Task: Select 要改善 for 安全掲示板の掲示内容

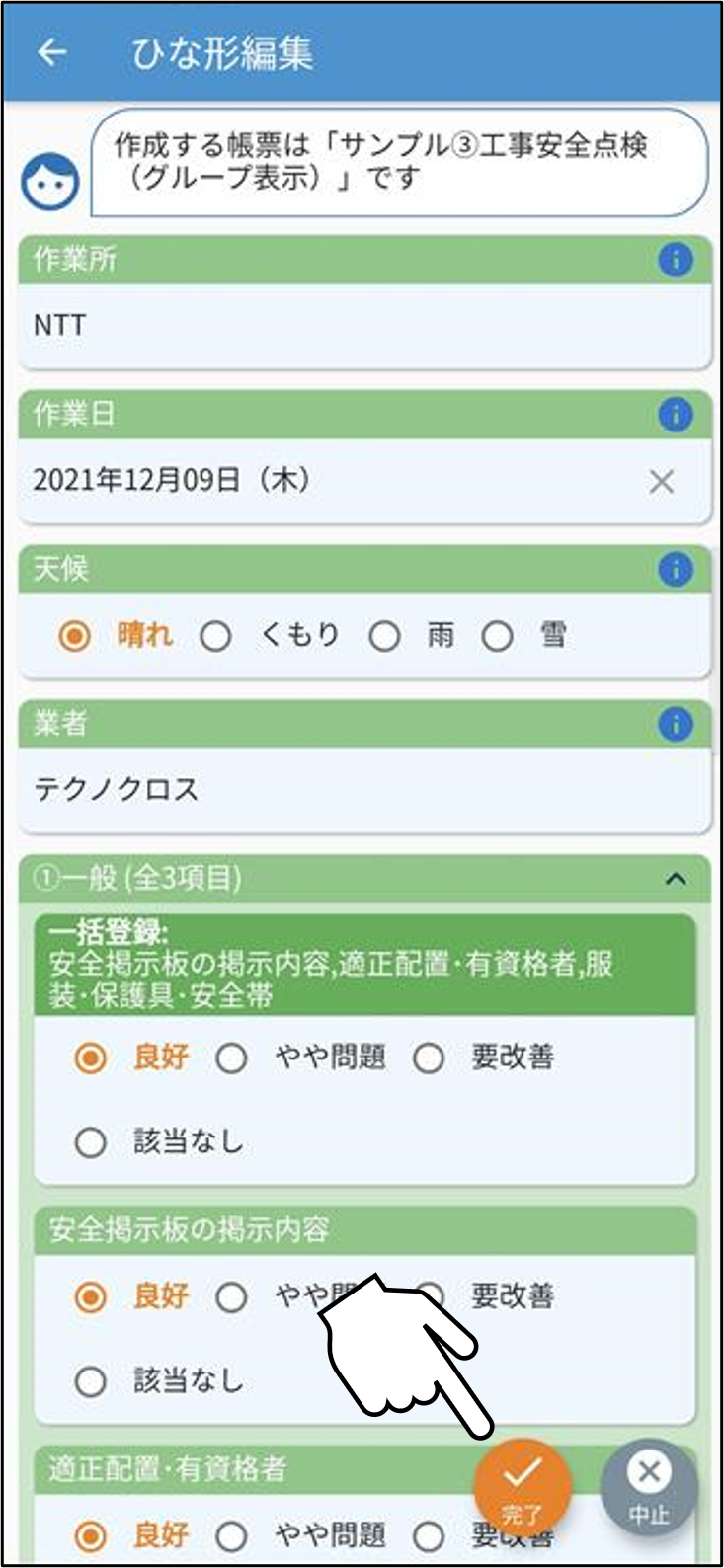Action: (484, 1296)
